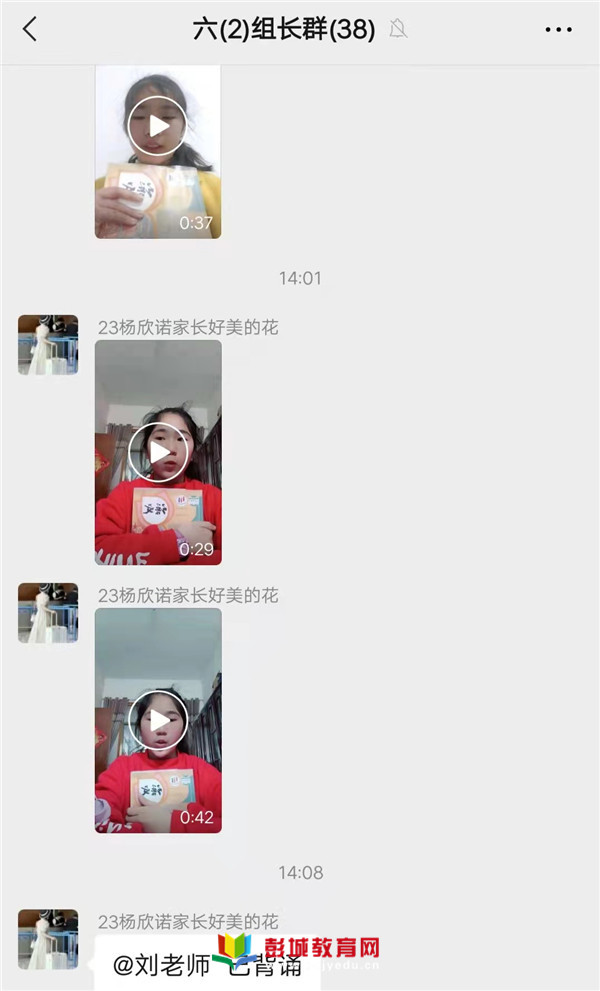Image resolution: width=600 pixels, height=991 pixels.
Task: Play the 0:42 video message
Action: [x=158, y=720]
